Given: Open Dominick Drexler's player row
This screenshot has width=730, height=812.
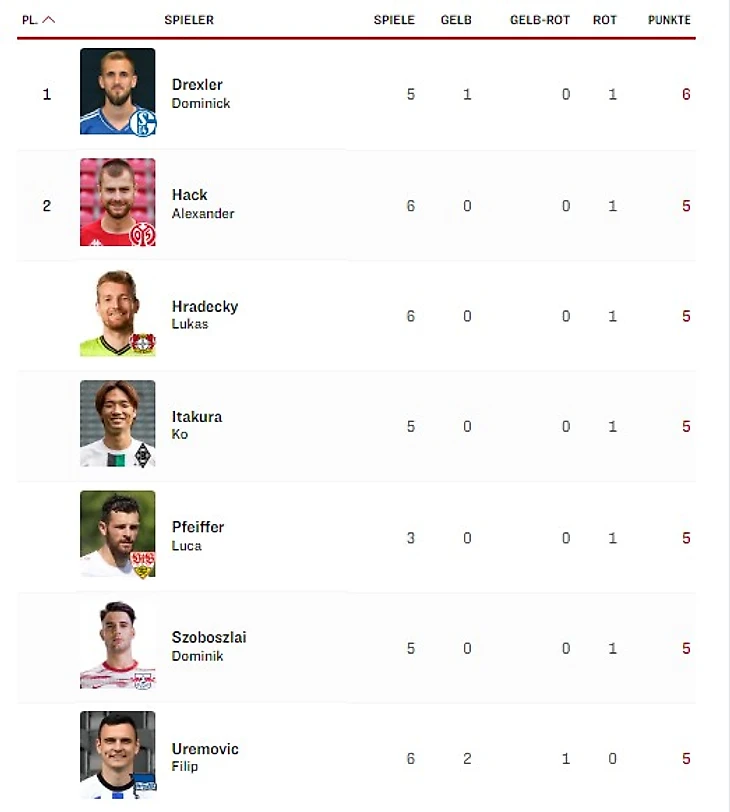Looking at the screenshot, I should (x=197, y=93).
